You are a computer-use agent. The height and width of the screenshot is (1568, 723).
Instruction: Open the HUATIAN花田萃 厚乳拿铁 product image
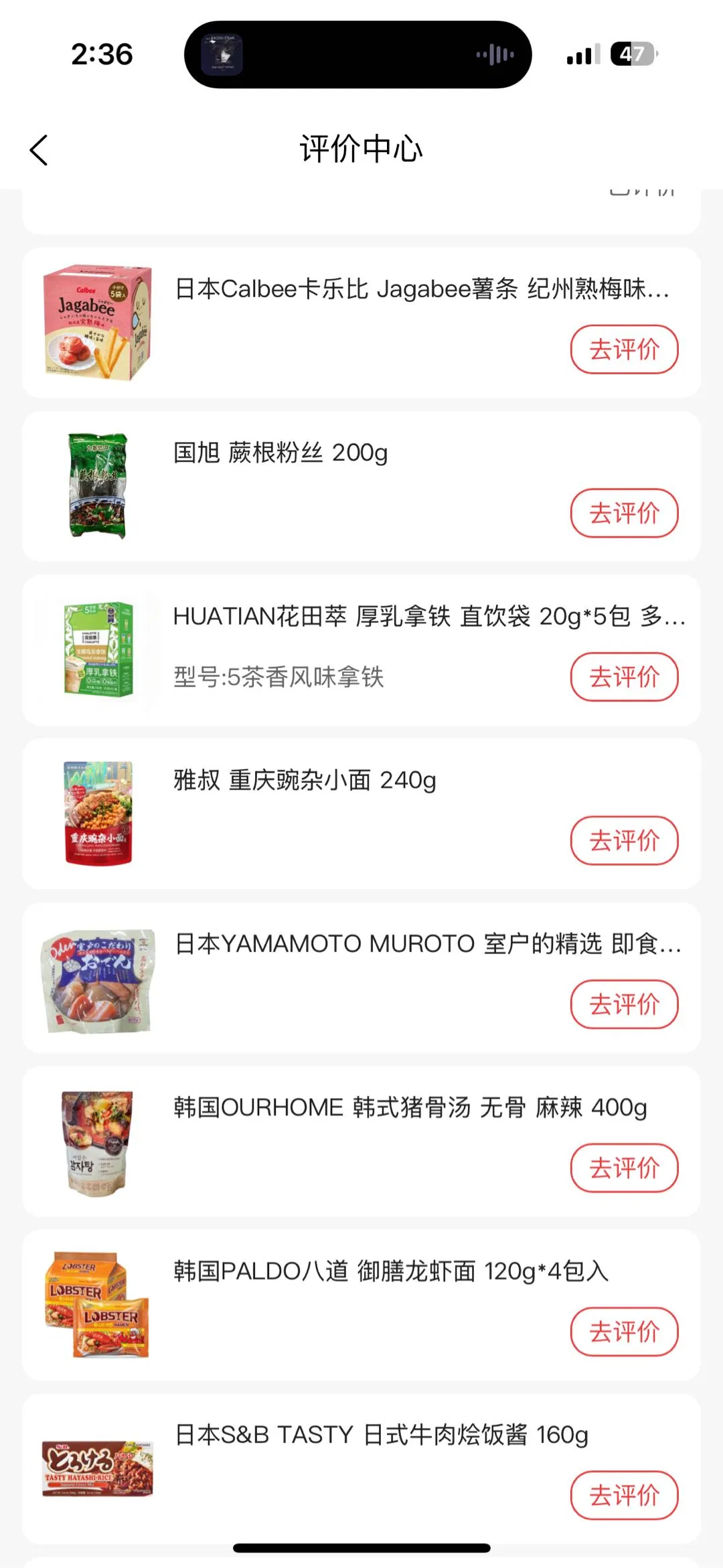[98, 649]
